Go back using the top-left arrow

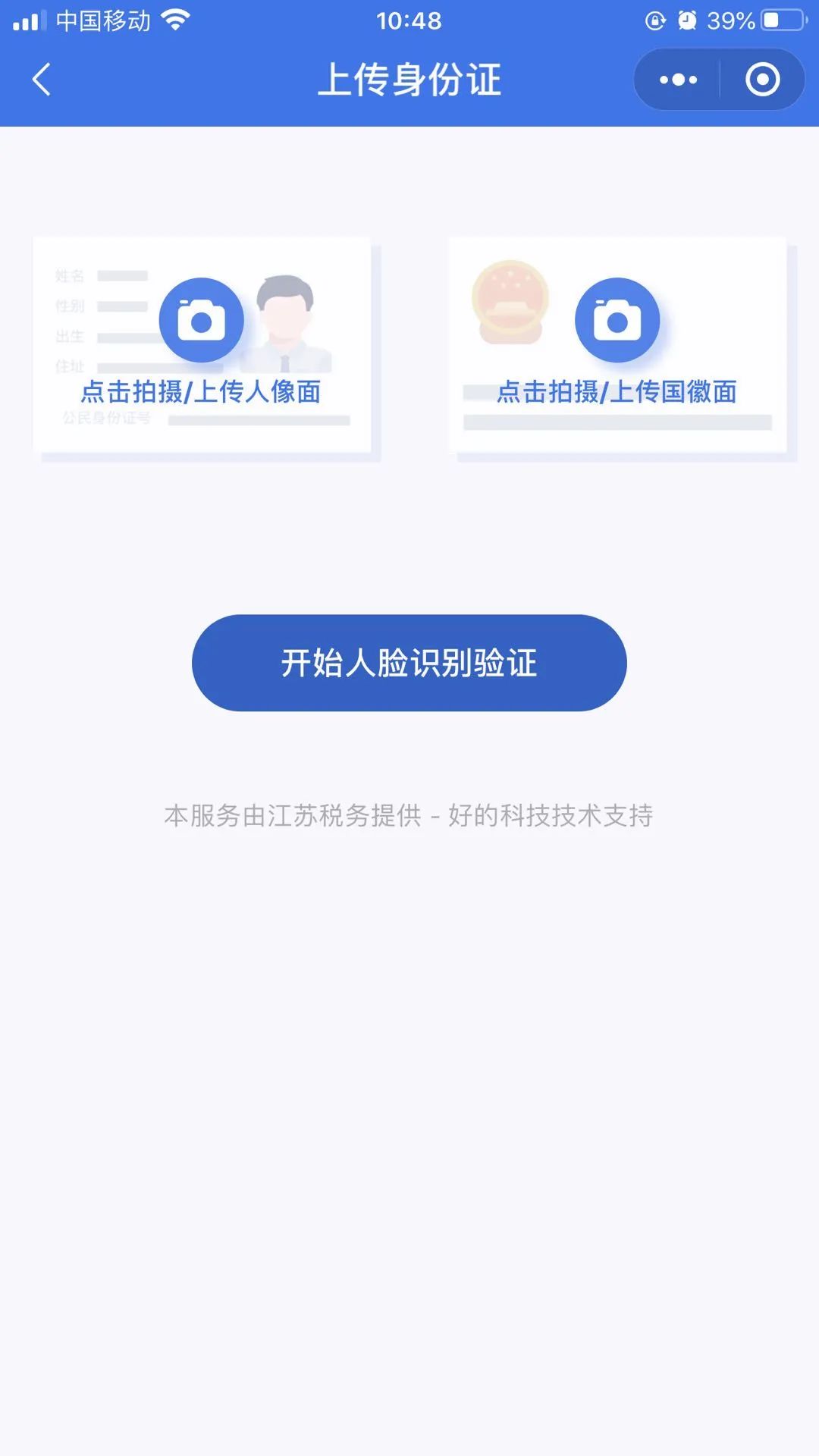click(x=42, y=80)
